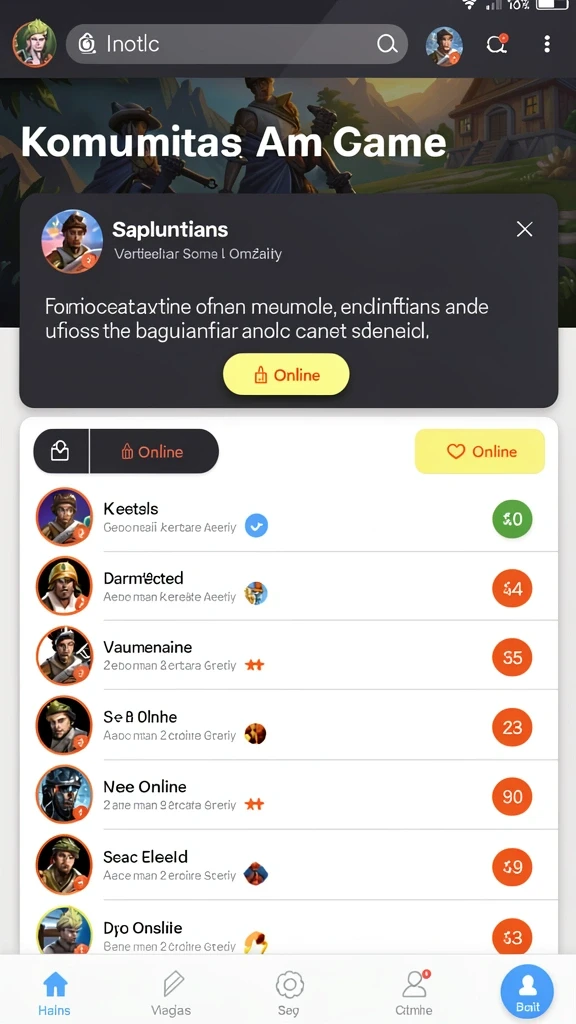This screenshot has width=576, height=1024.
Task: Open the Nee Online row
Action: point(289,795)
